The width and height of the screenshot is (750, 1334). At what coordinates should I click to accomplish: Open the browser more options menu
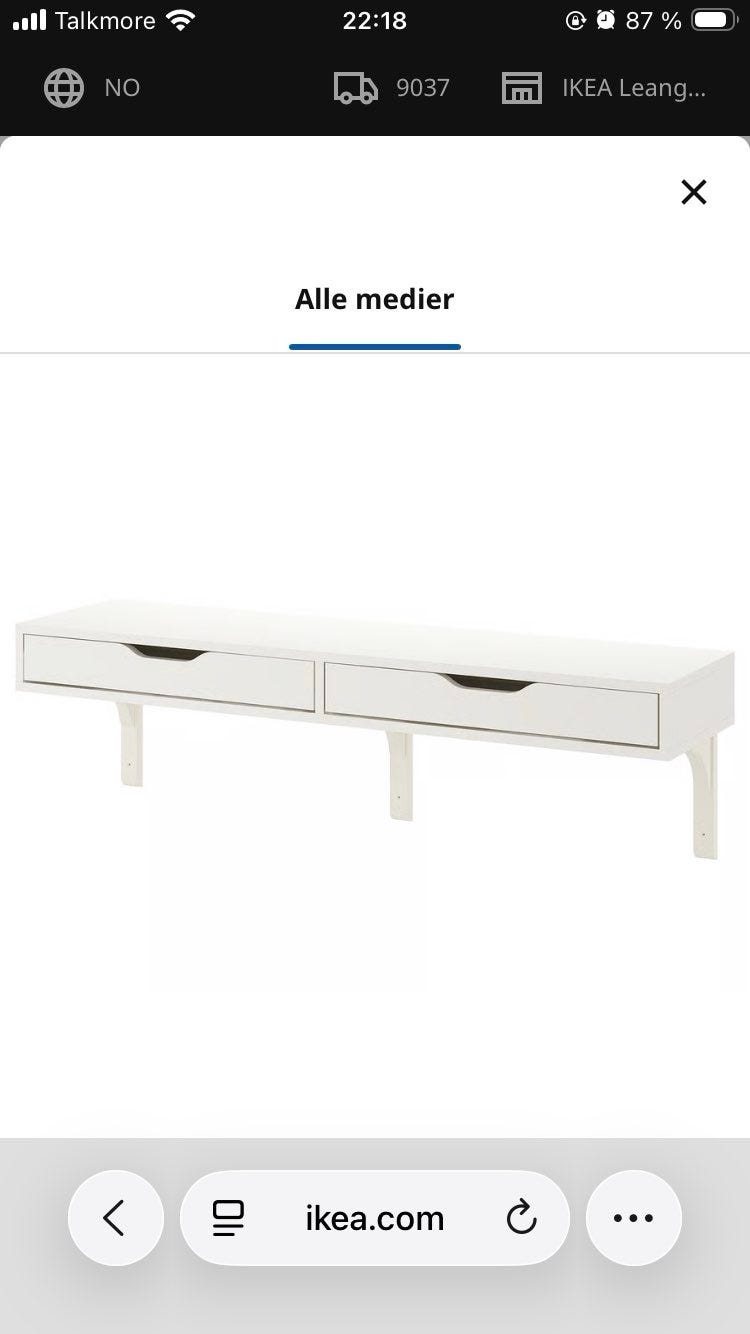click(x=634, y=1218)
